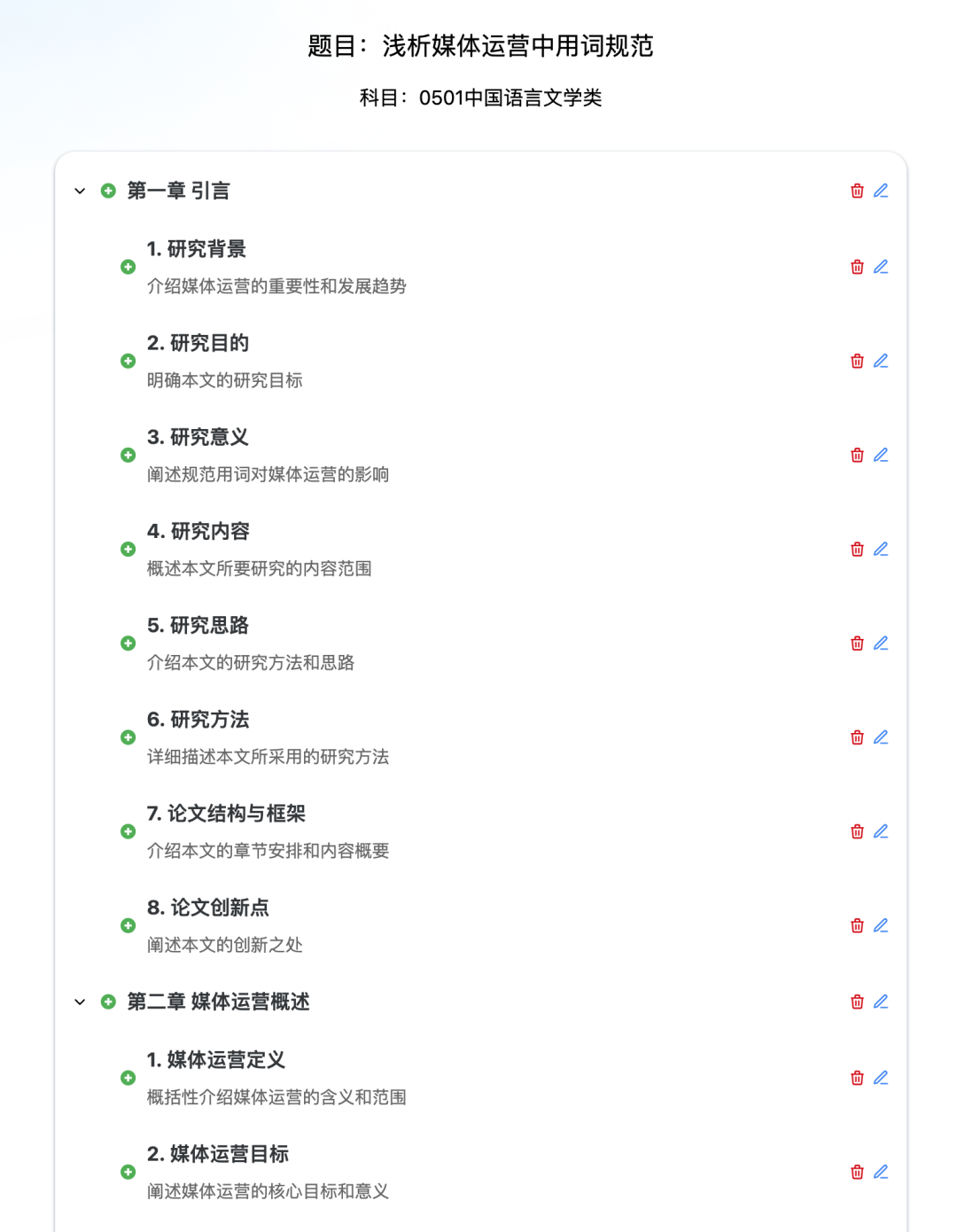Delete the 第一章 引言 chapter
The height and width of the screenshot is (1232, 957).
857,191
